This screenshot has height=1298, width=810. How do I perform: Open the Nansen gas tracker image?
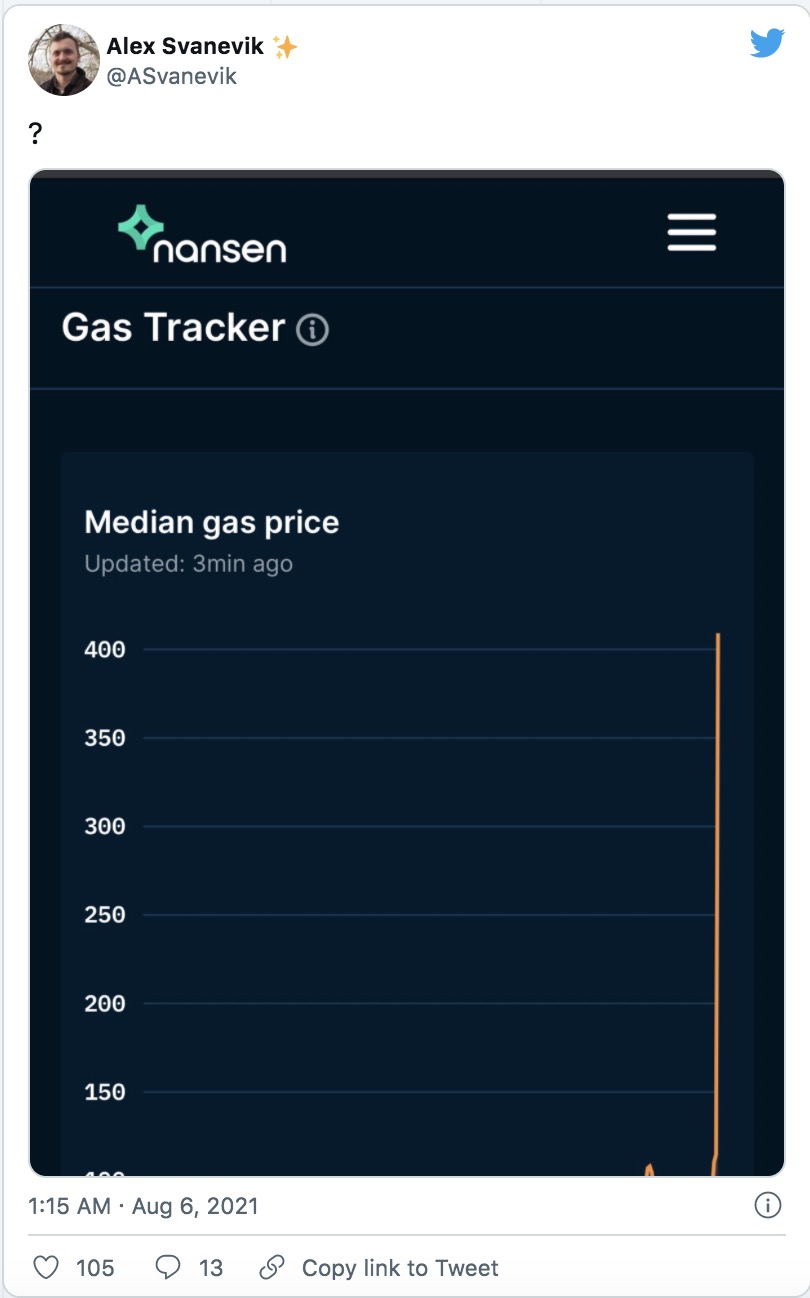407,673
